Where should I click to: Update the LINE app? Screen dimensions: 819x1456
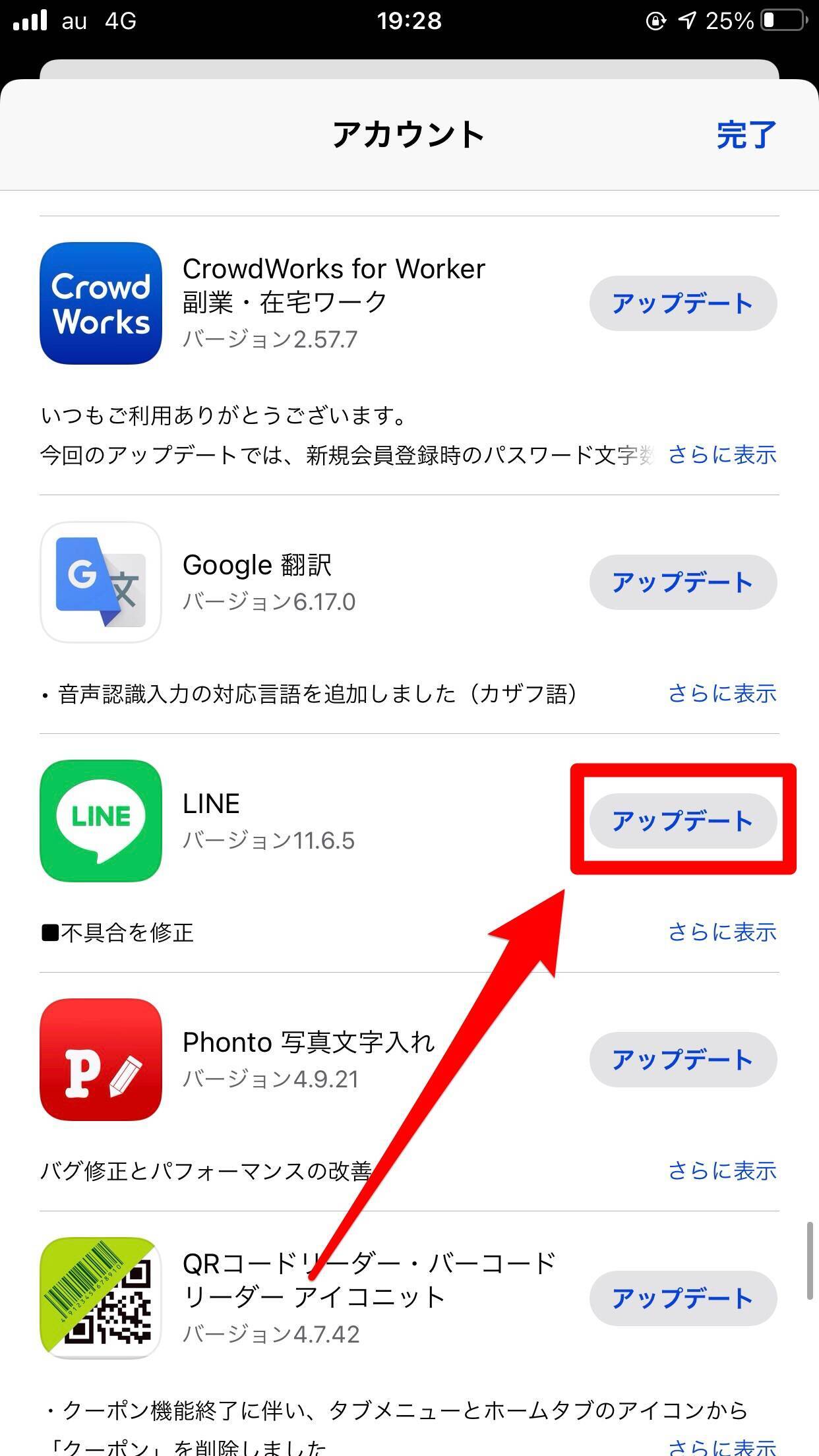(x=682, y=821)
